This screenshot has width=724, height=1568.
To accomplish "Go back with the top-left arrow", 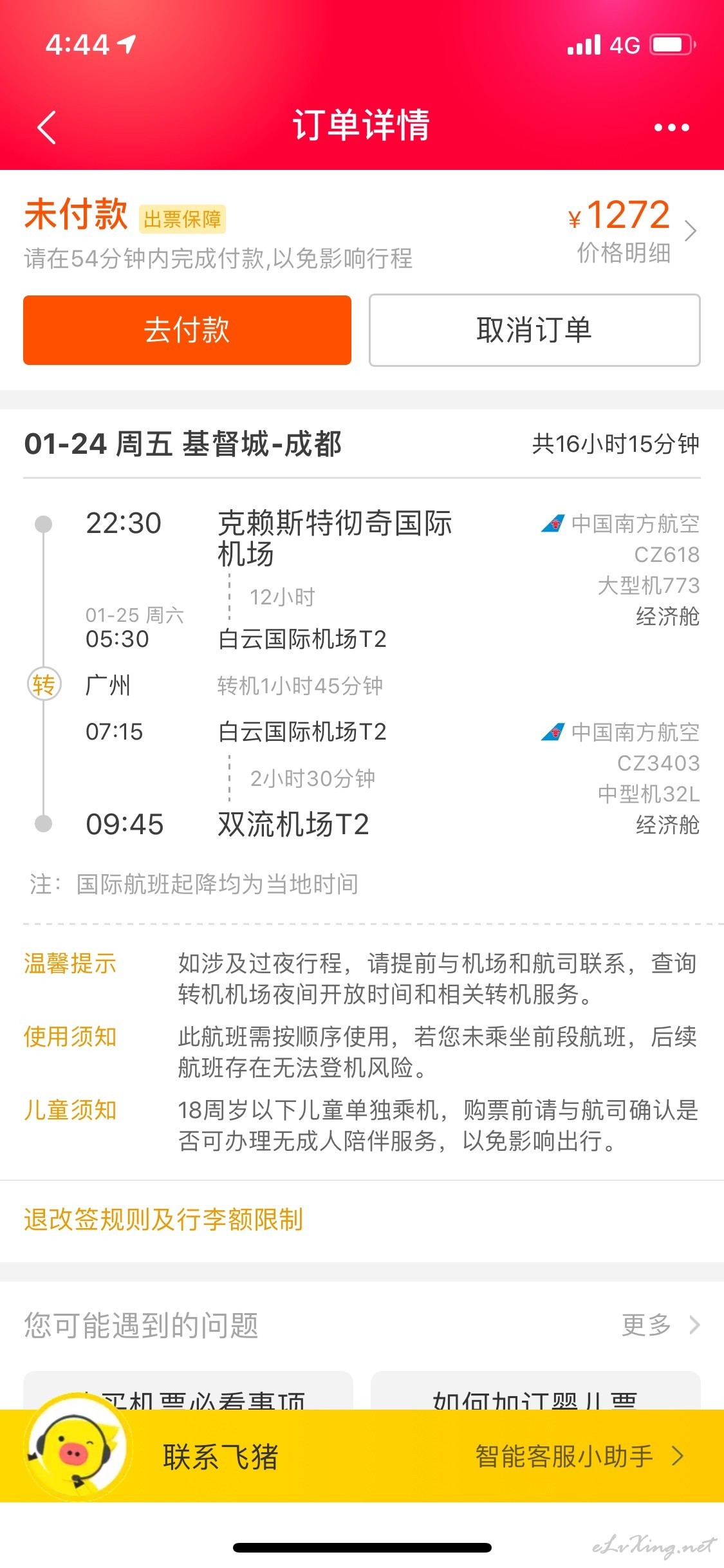I will [46, 127].
